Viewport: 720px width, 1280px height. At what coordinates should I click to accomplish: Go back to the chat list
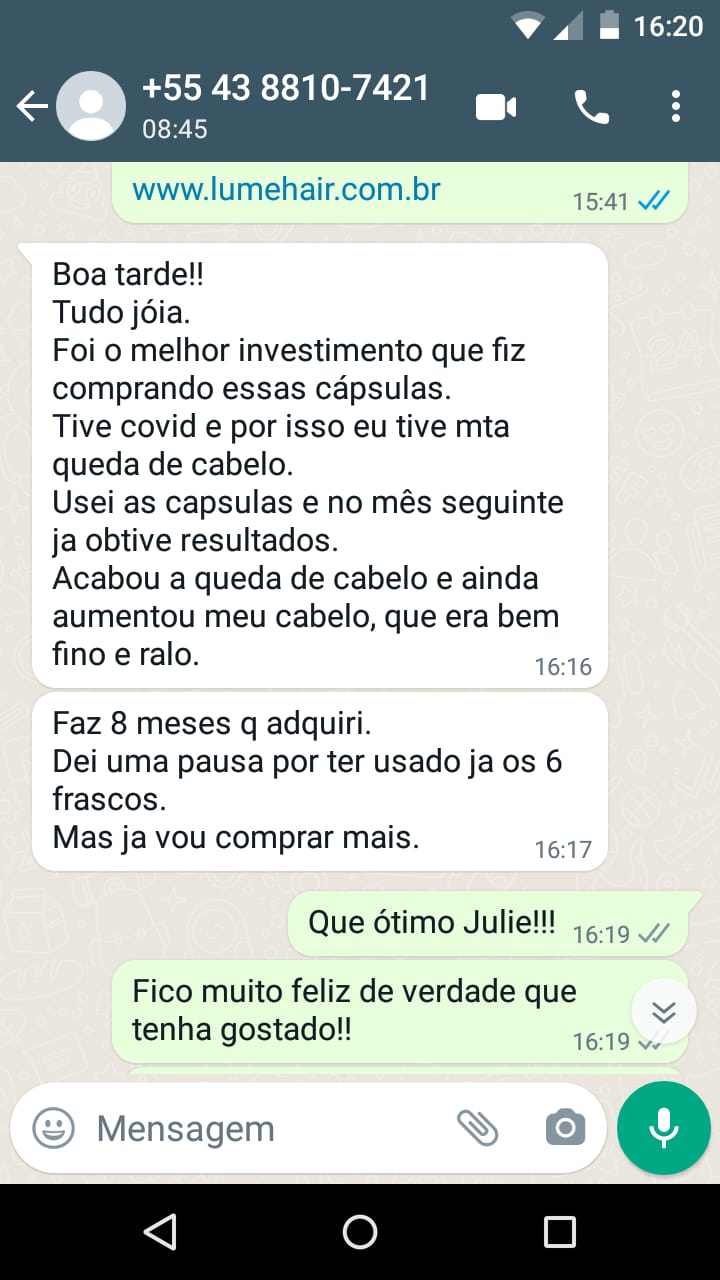tap(32, 106)
